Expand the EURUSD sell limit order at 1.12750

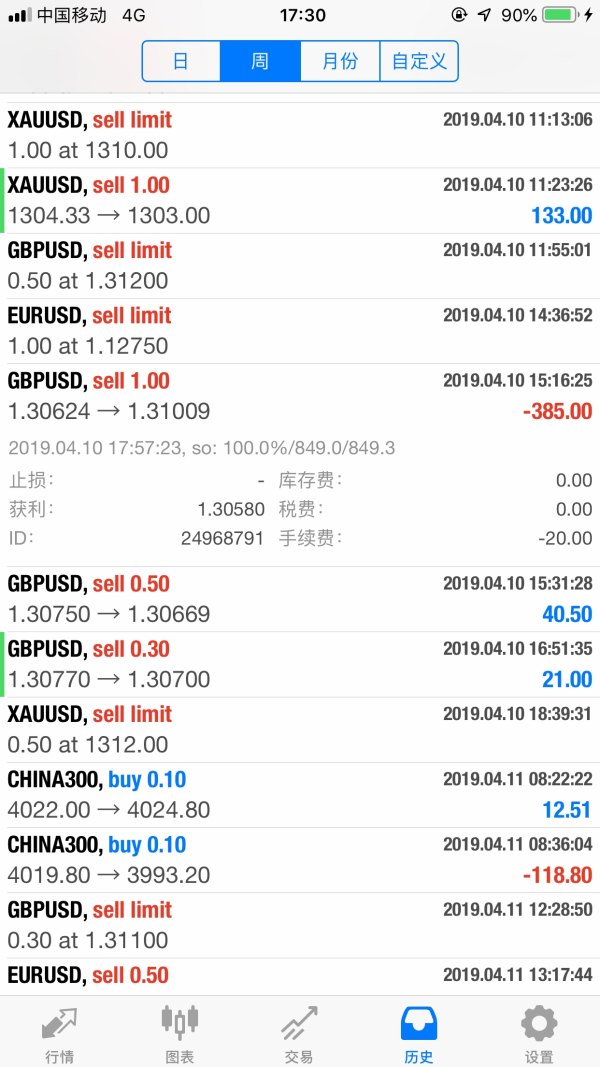pos(300,331)
